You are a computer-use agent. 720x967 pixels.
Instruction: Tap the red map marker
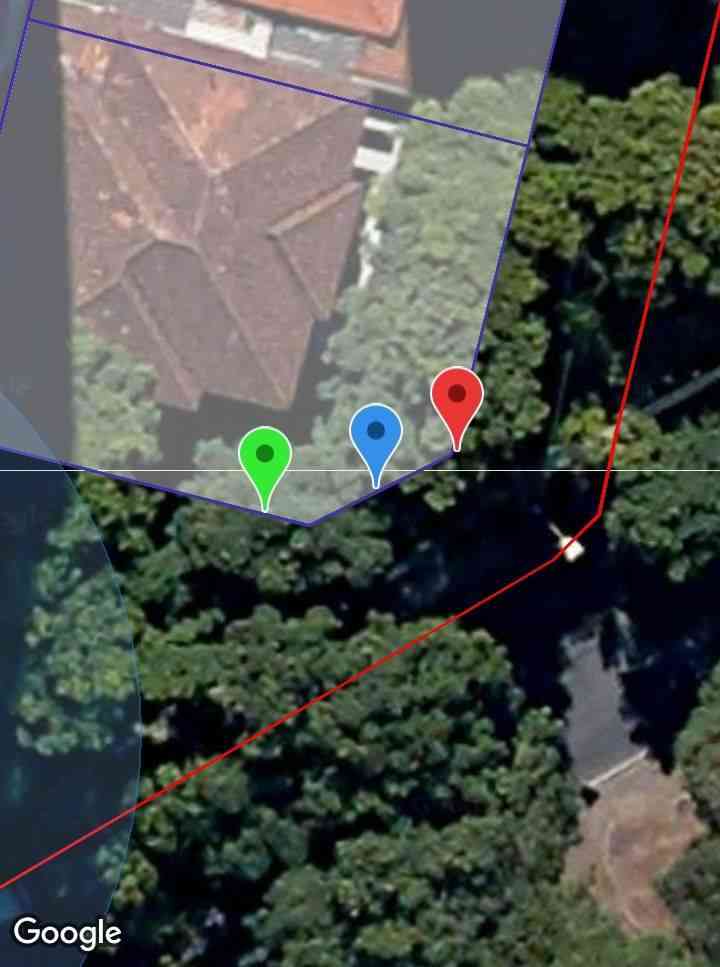pyautogui.click(x=457, y=398)
